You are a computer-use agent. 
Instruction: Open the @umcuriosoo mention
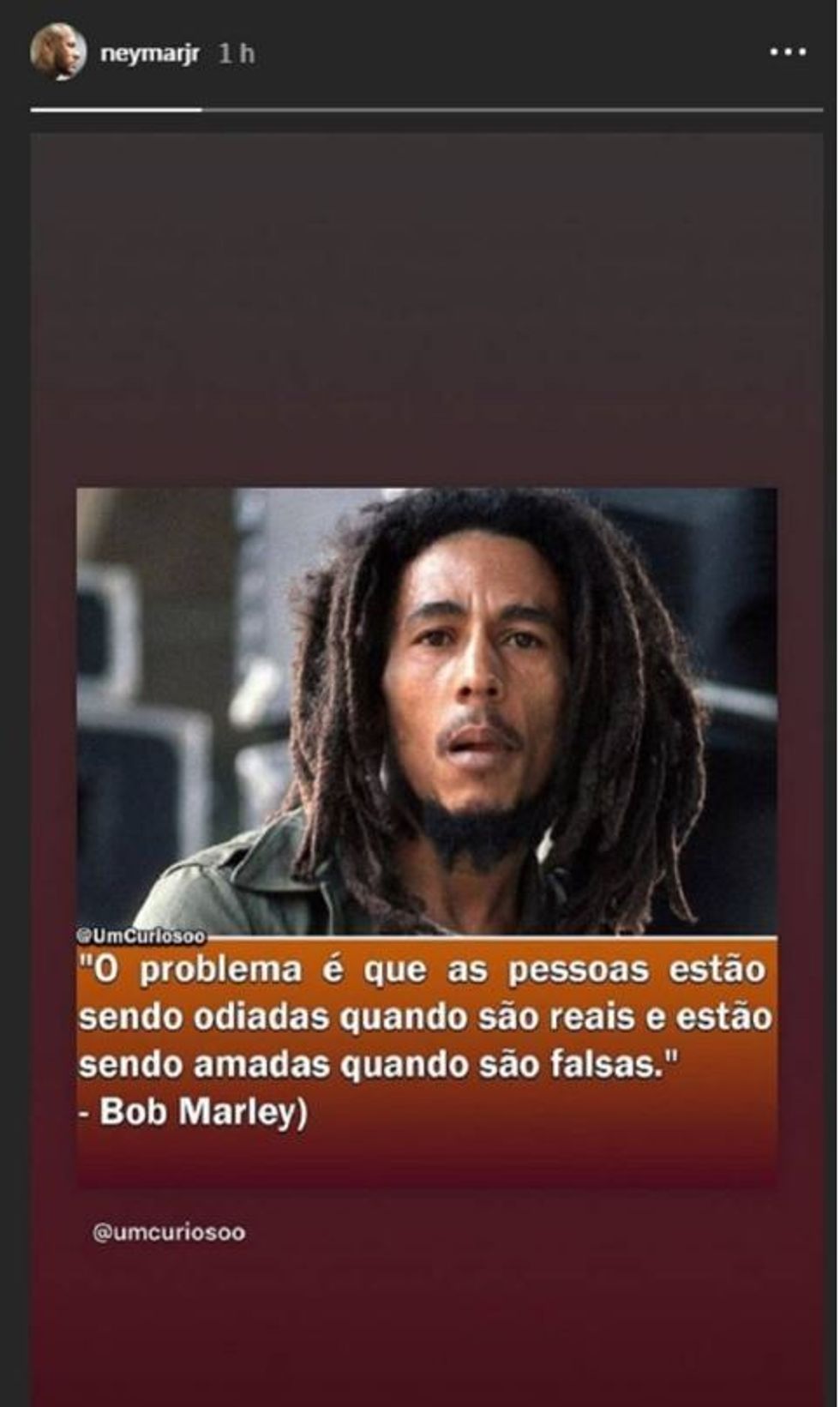[x=169, y=1232]
